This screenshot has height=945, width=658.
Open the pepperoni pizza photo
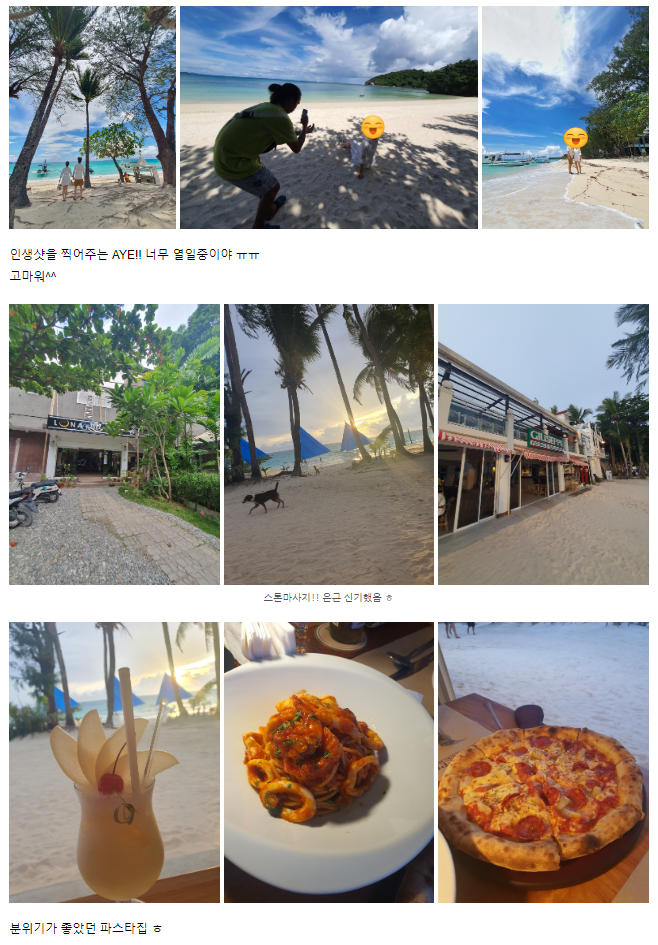click(543, 762)
